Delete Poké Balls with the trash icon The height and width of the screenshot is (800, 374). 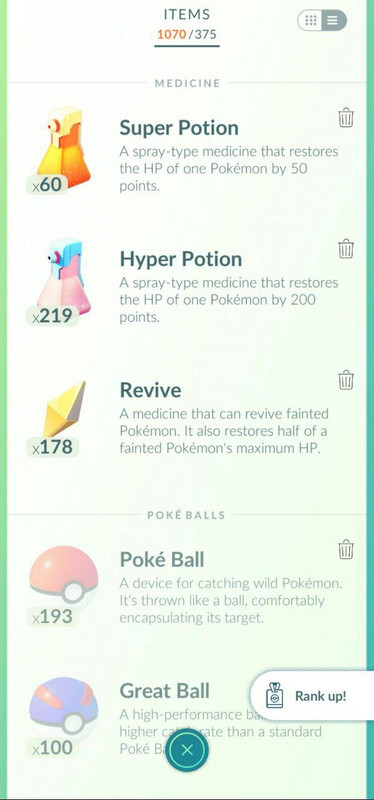[345, 549]
